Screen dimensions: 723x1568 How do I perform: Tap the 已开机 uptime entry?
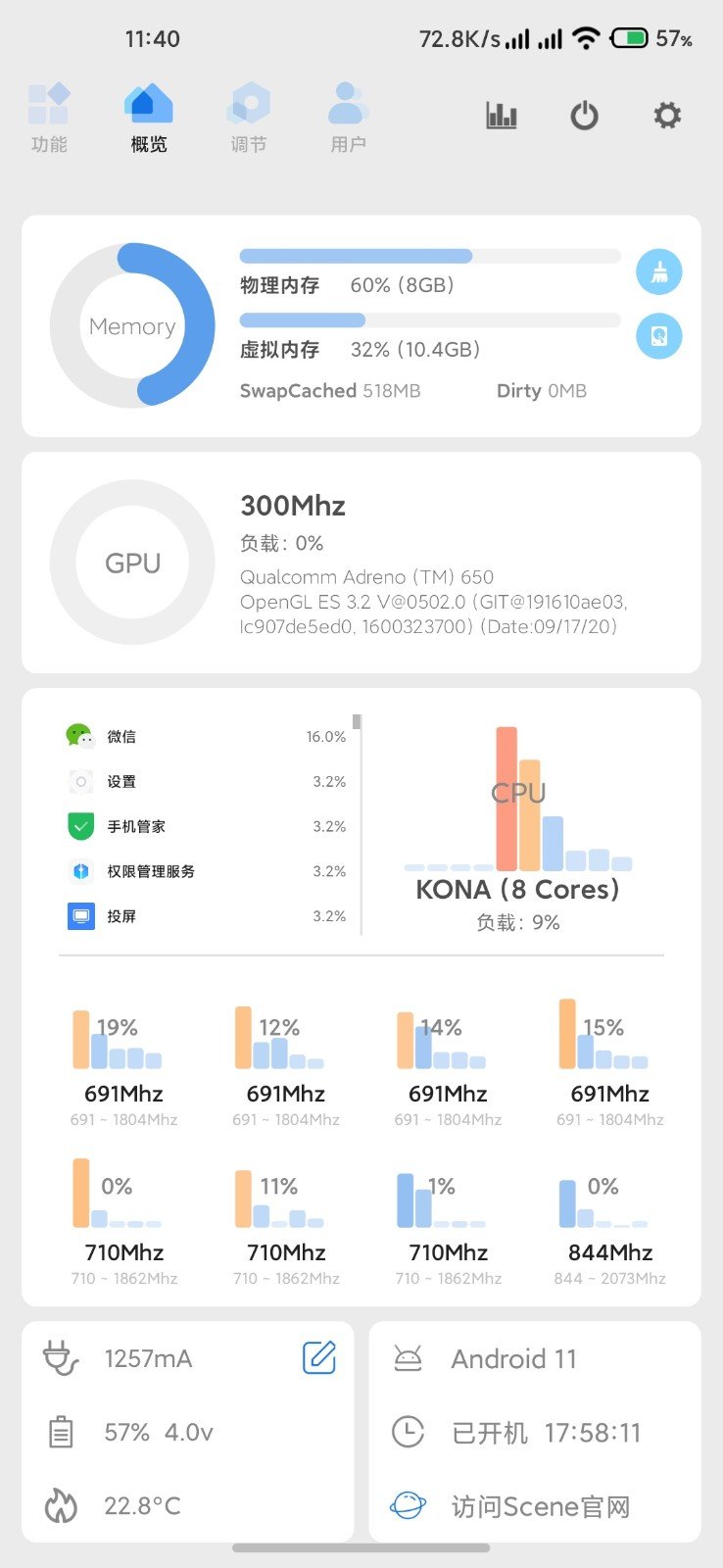(546, 1432)
